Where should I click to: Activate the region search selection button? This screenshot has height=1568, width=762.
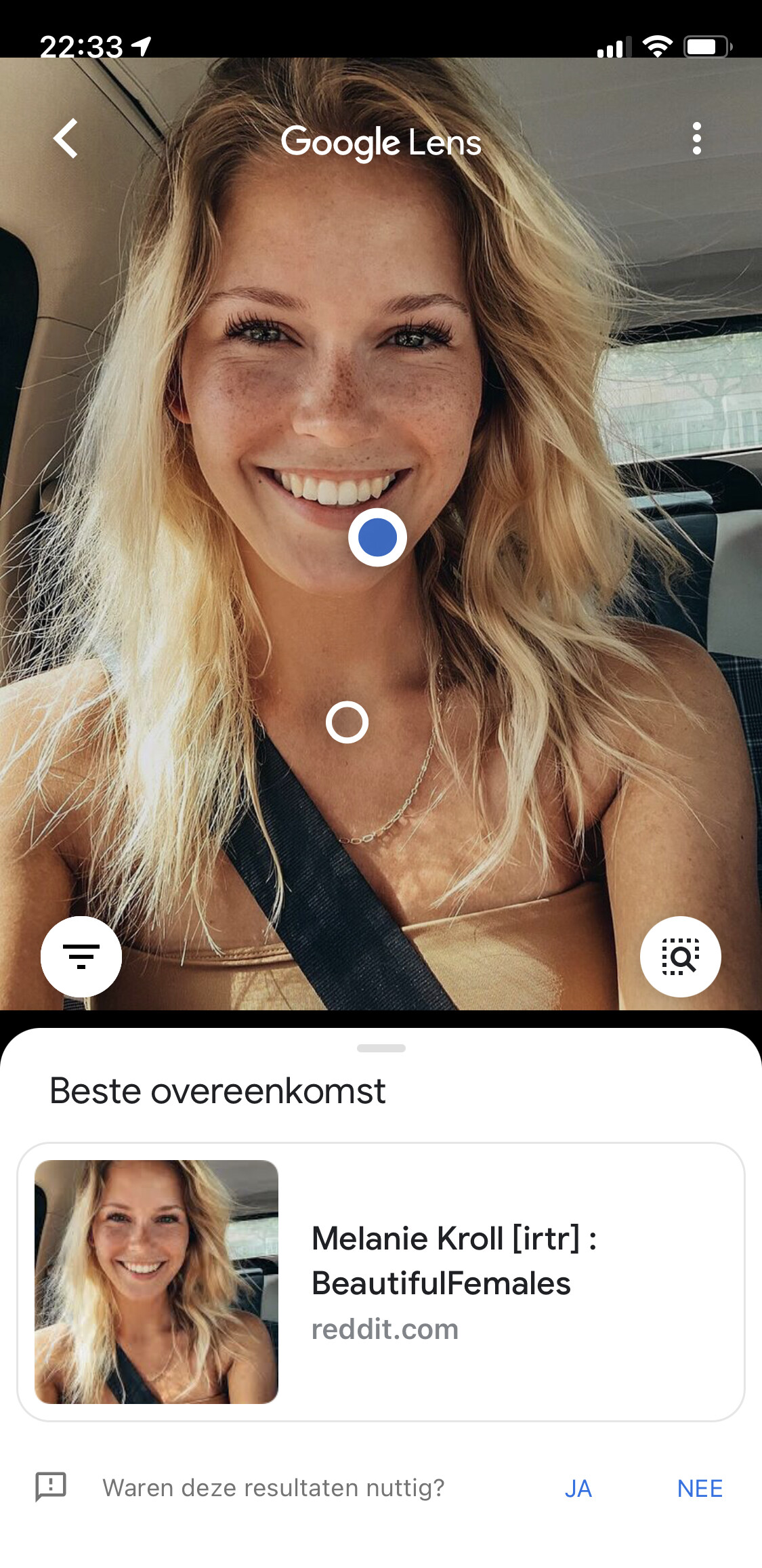[x=680, y=956]
